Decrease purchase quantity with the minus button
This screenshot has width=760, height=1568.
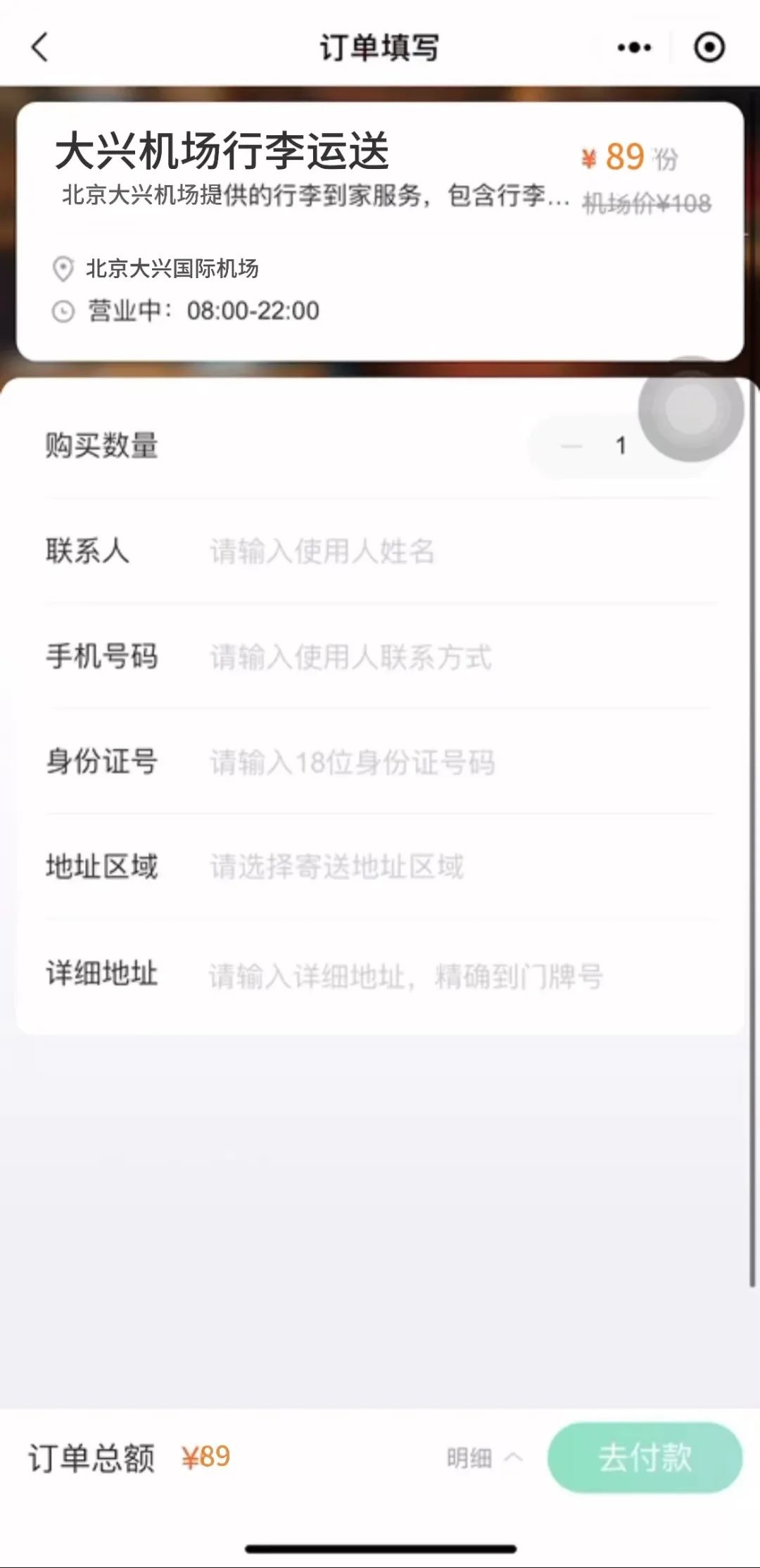pyautogui.click(x=571, y=446)
